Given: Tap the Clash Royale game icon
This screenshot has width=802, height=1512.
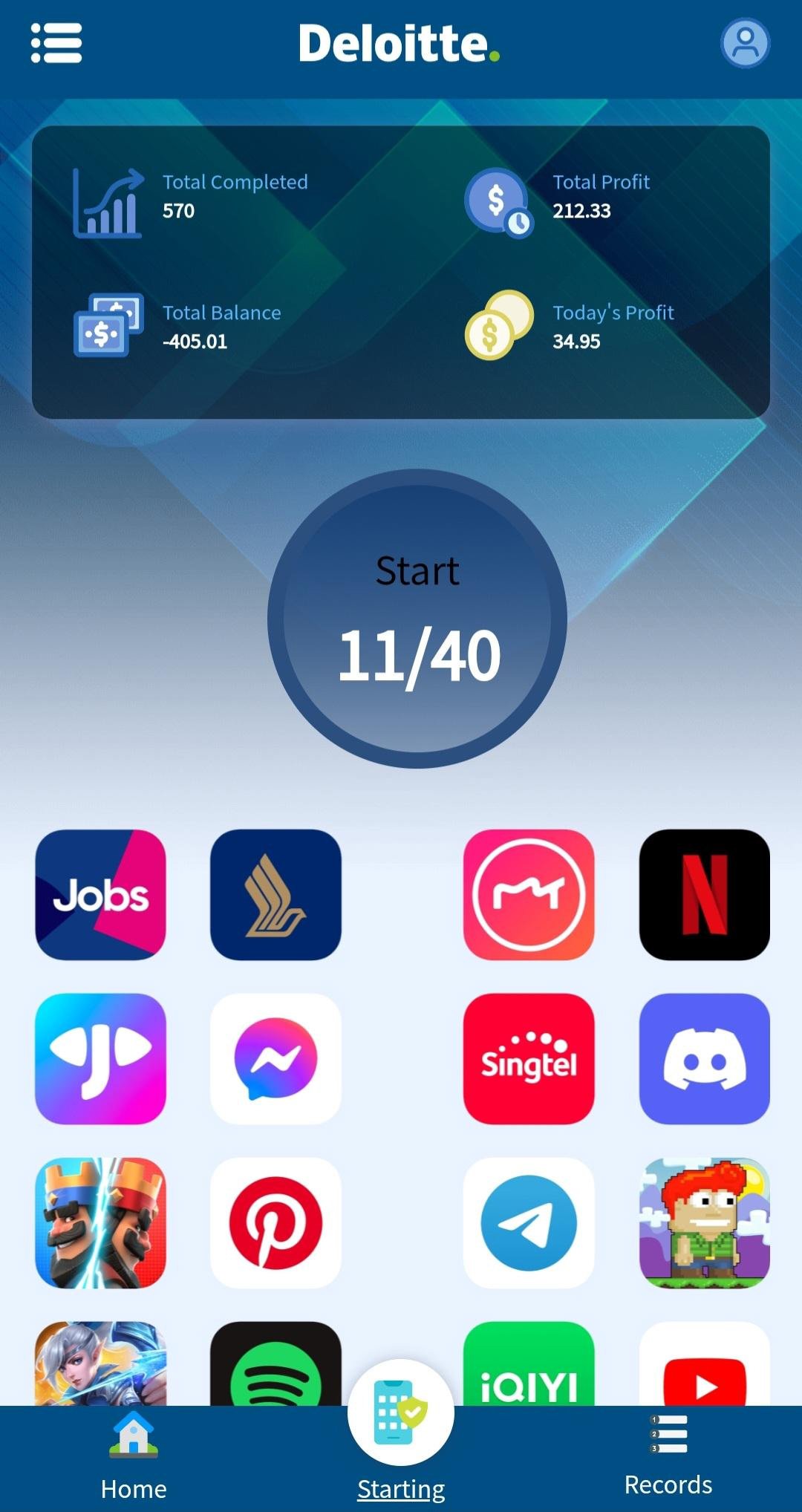Looking at the screenshot, I should pyautogui.click(x=101, y=1222).
